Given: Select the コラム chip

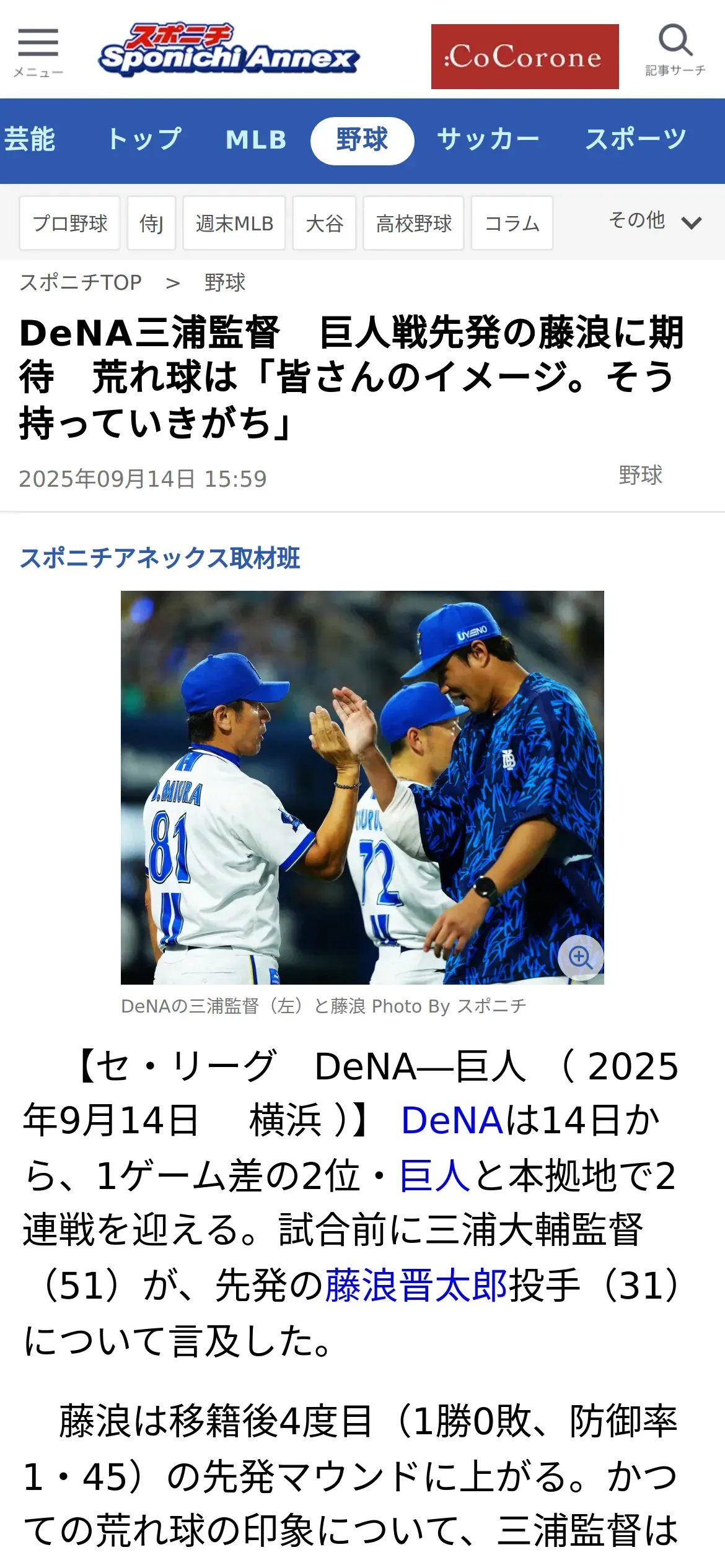Looking at the screenshot, I should pyautogui.click(x=512, y=223).
